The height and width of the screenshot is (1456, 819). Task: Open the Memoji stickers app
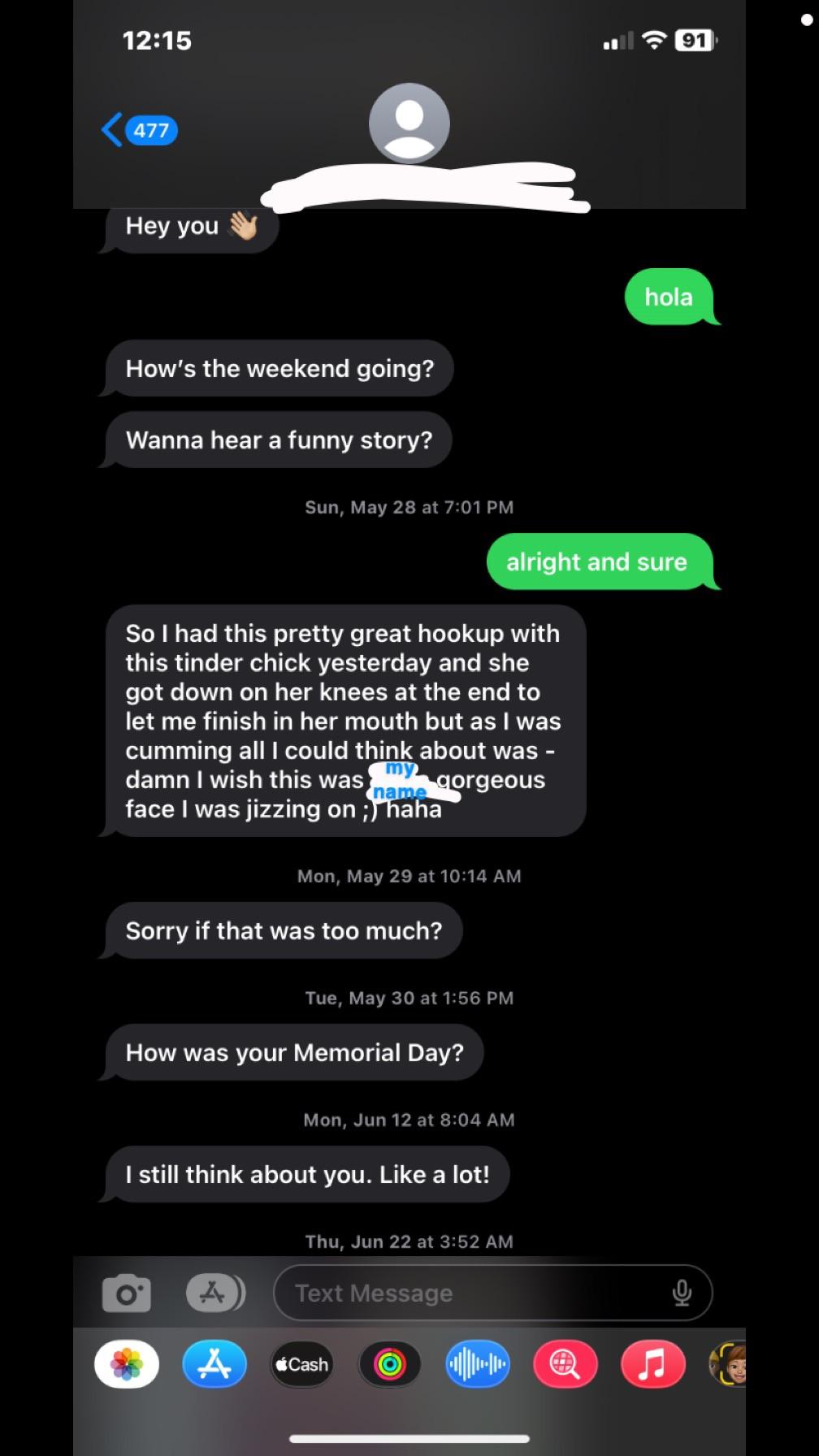[x=730, y=1364]
